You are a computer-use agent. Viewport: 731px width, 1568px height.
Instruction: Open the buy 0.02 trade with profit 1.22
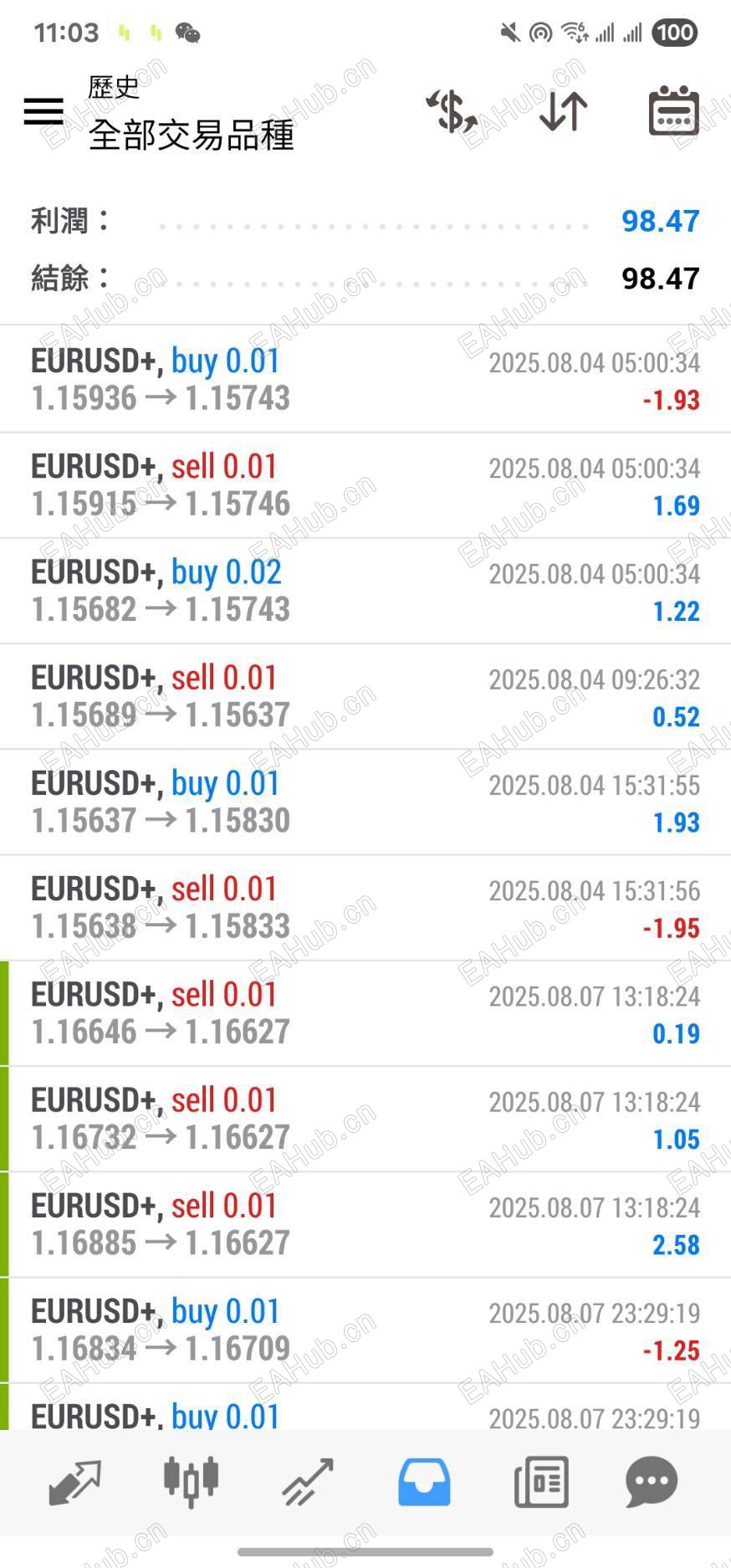tap(365, 591)
